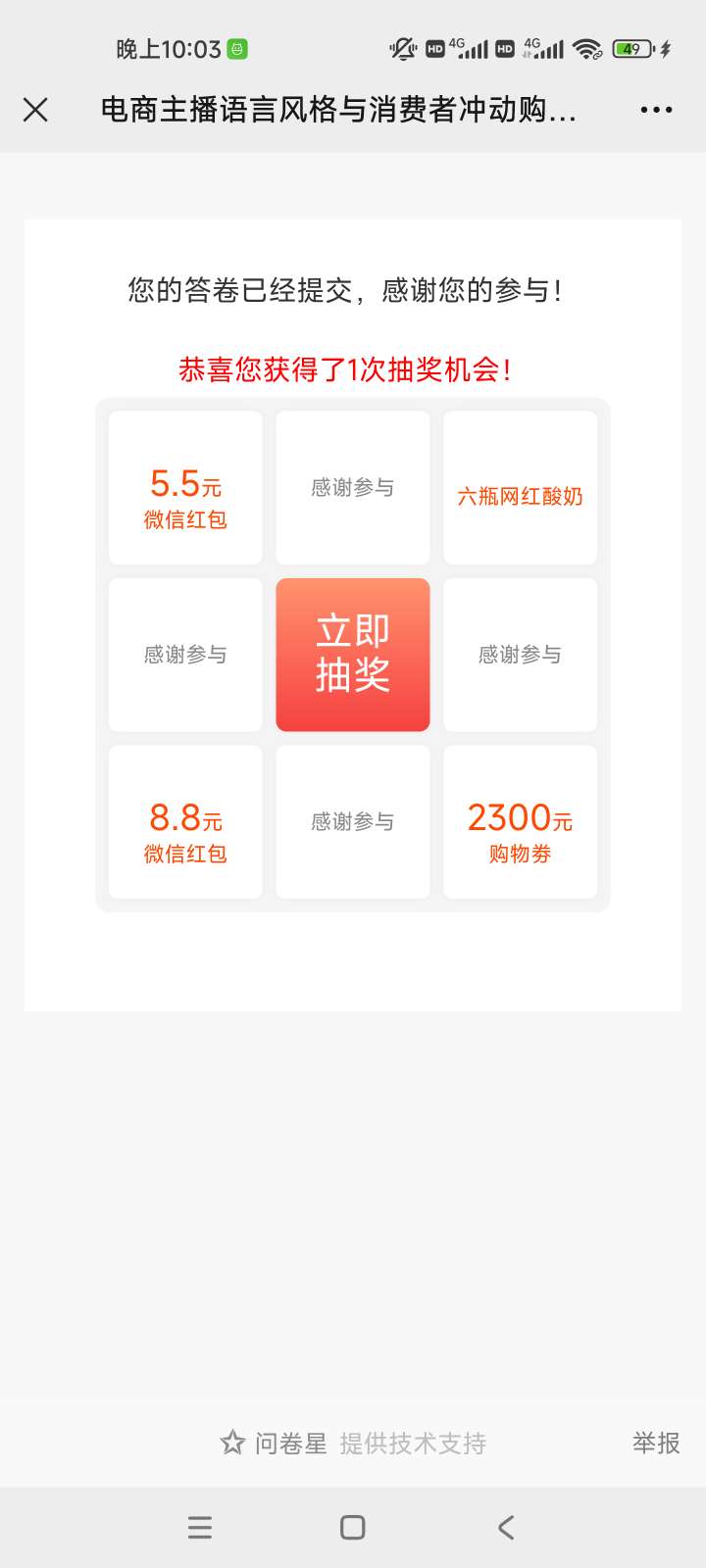Open the three-dot overflow menu

656,110
